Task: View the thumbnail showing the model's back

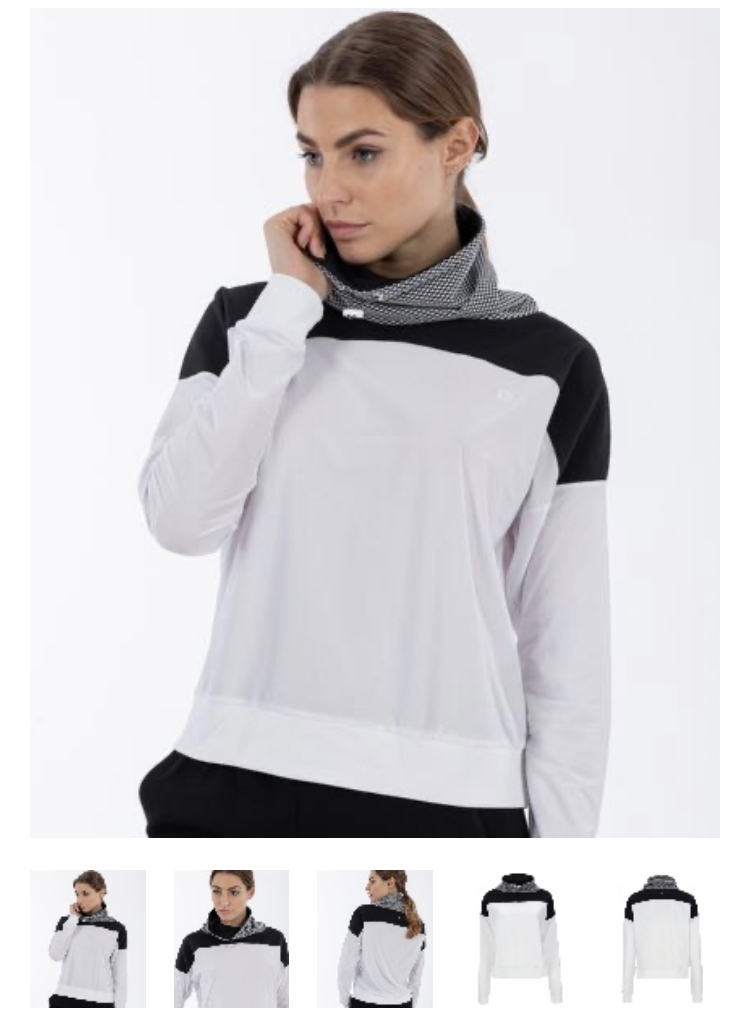Action: click(x=375, y=938)
